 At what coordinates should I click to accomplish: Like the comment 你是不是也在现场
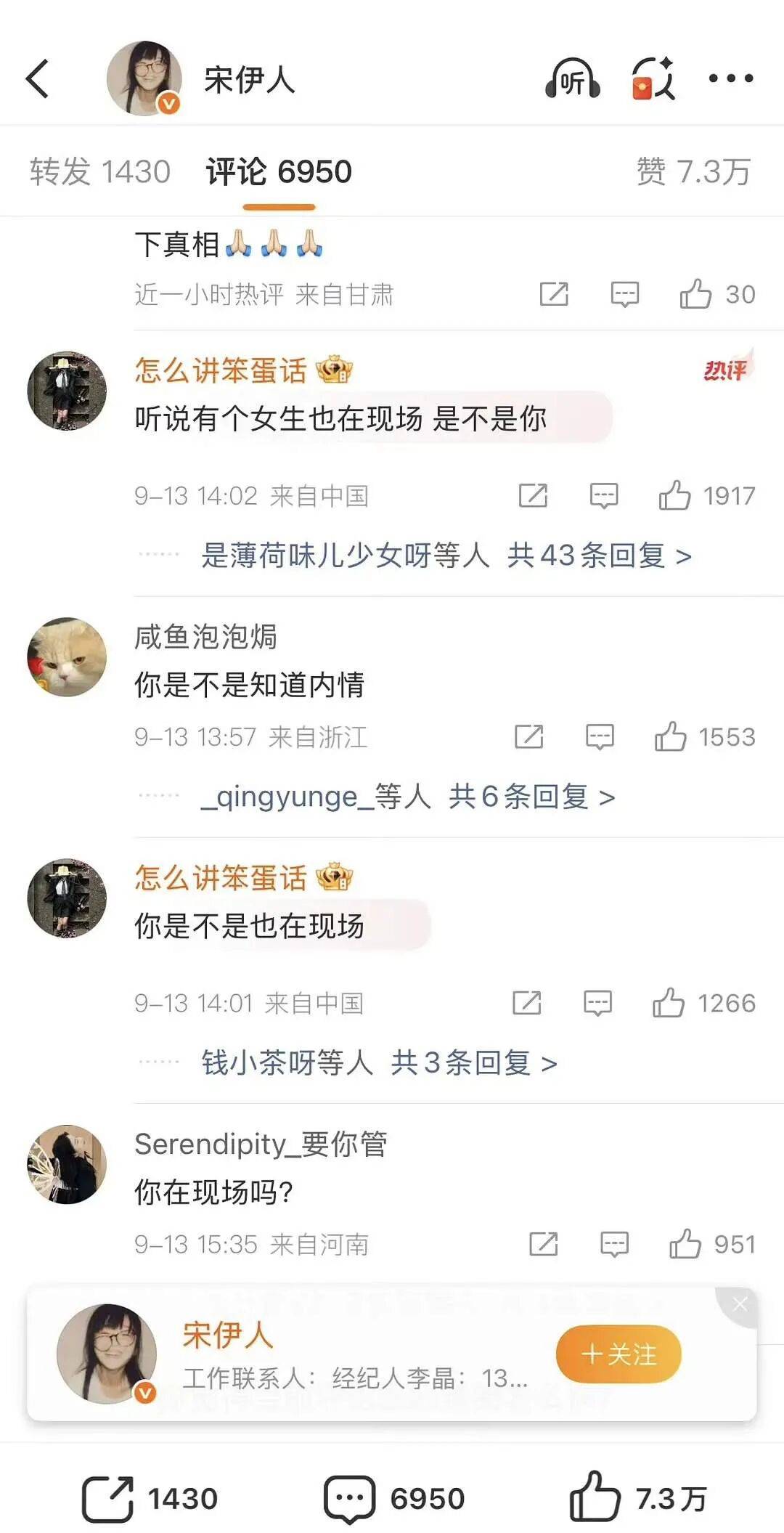669,1004
